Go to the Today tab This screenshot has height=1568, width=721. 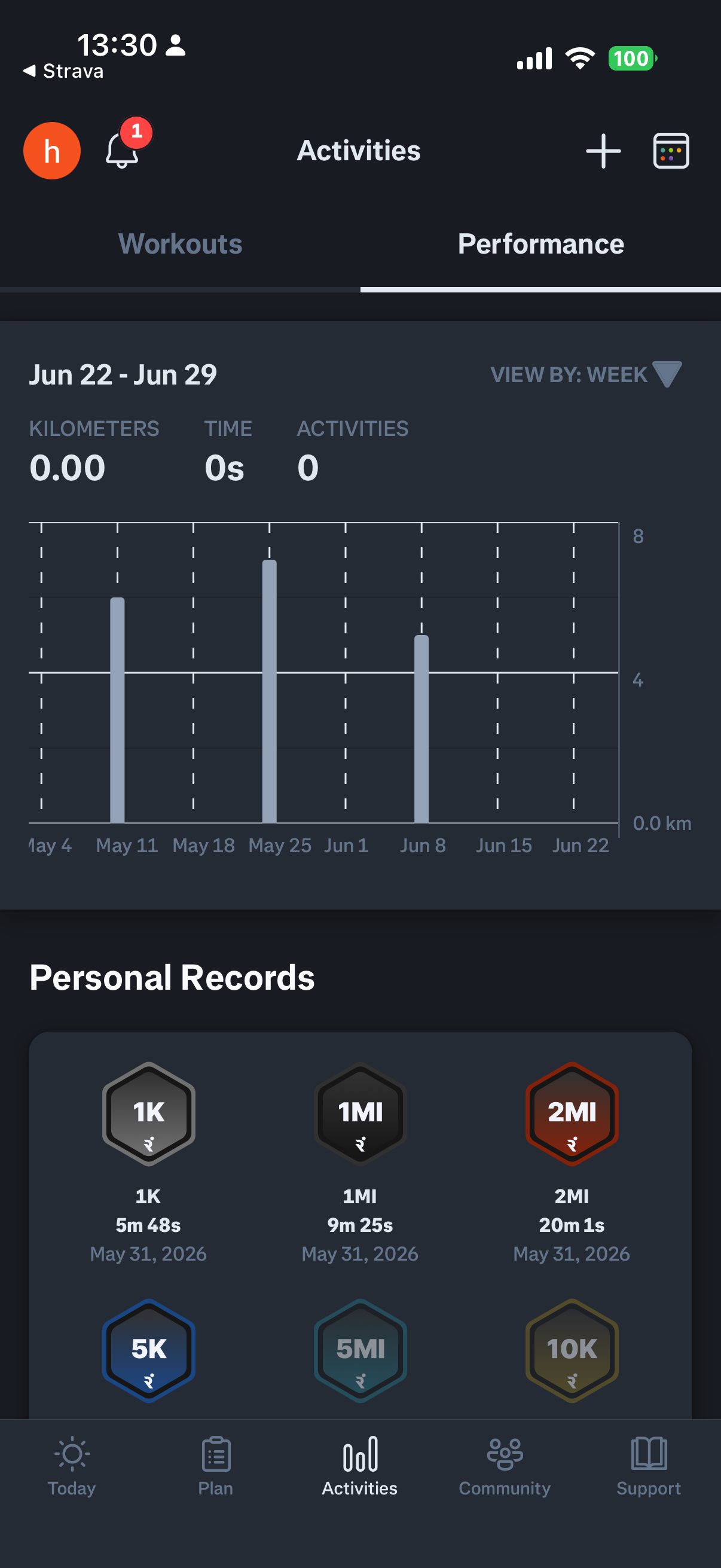coord(72,1466)
